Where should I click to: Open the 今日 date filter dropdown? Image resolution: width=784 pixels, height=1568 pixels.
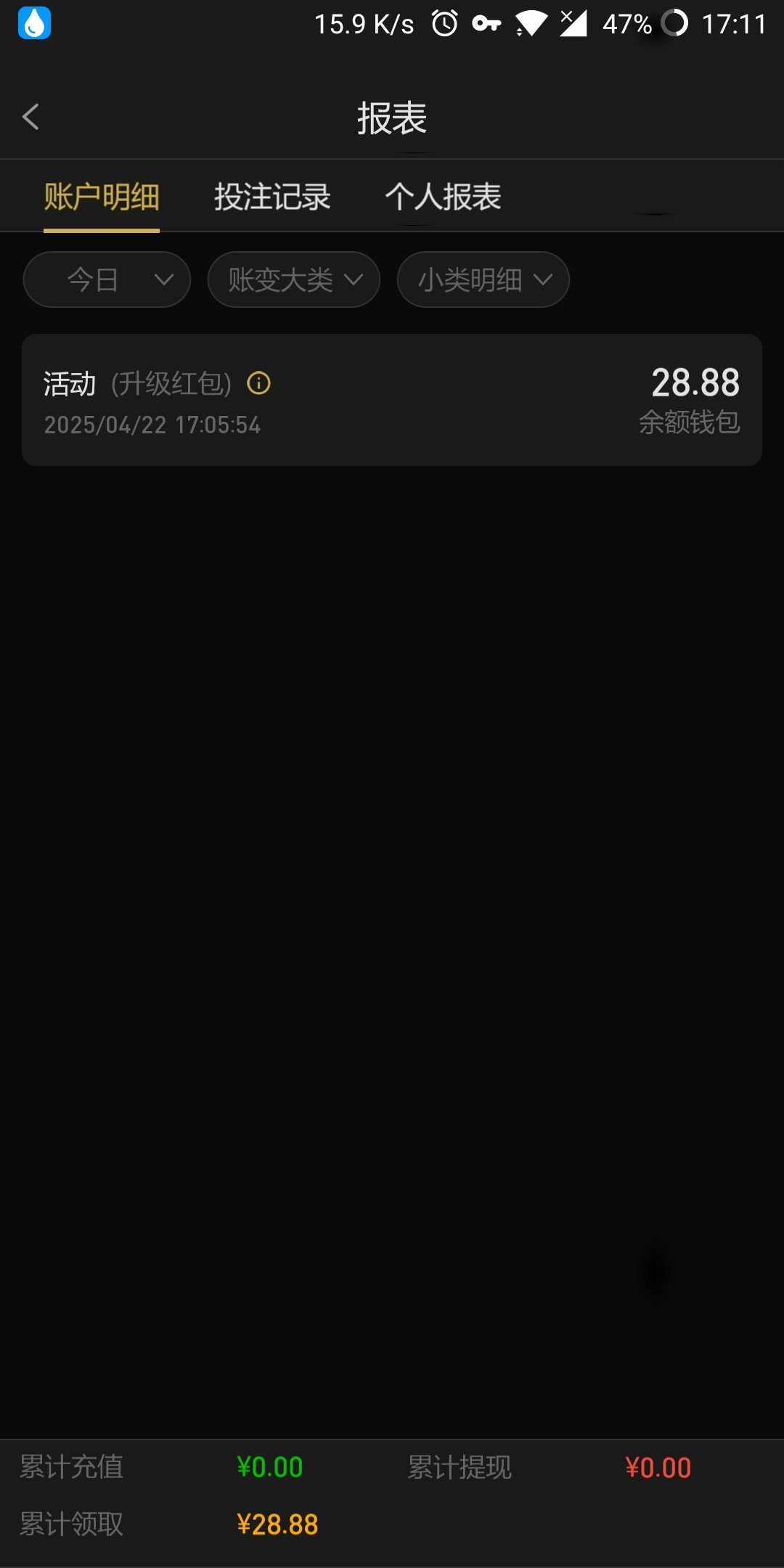coord(107,279)
